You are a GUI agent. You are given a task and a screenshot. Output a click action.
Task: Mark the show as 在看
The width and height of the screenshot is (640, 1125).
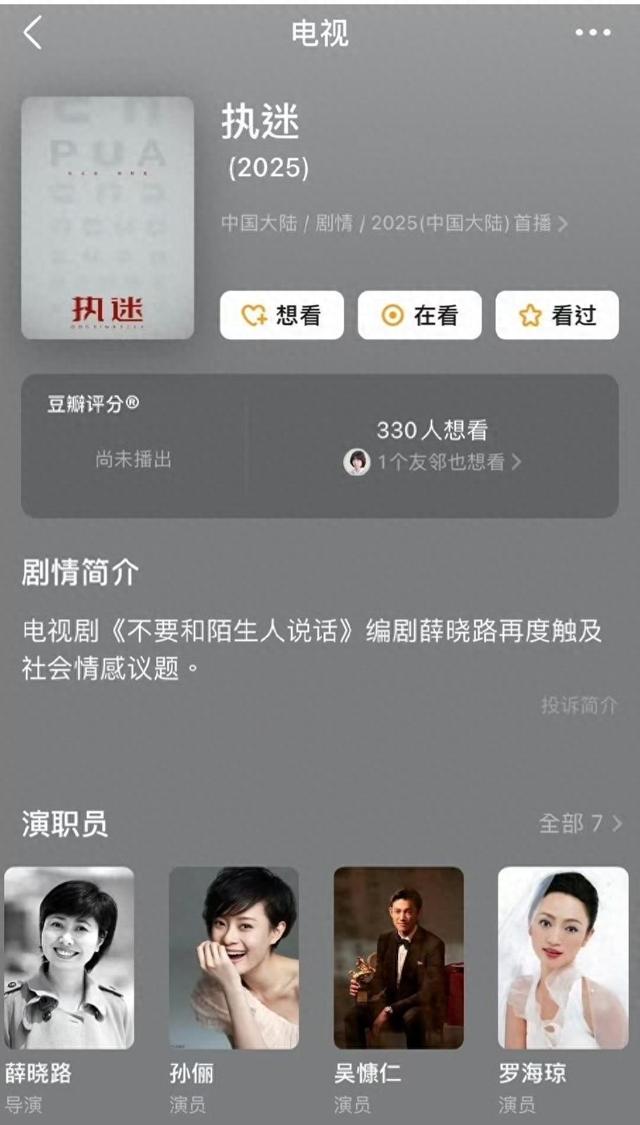point(420,316)
